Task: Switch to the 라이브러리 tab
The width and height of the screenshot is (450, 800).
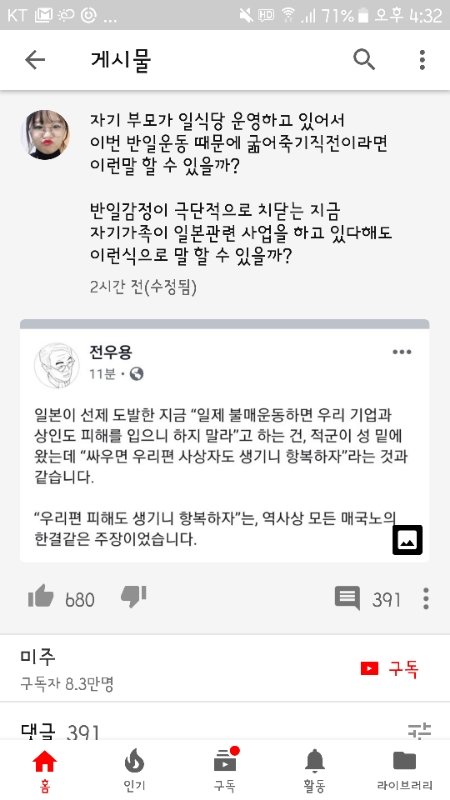Action: click(405, 770)
